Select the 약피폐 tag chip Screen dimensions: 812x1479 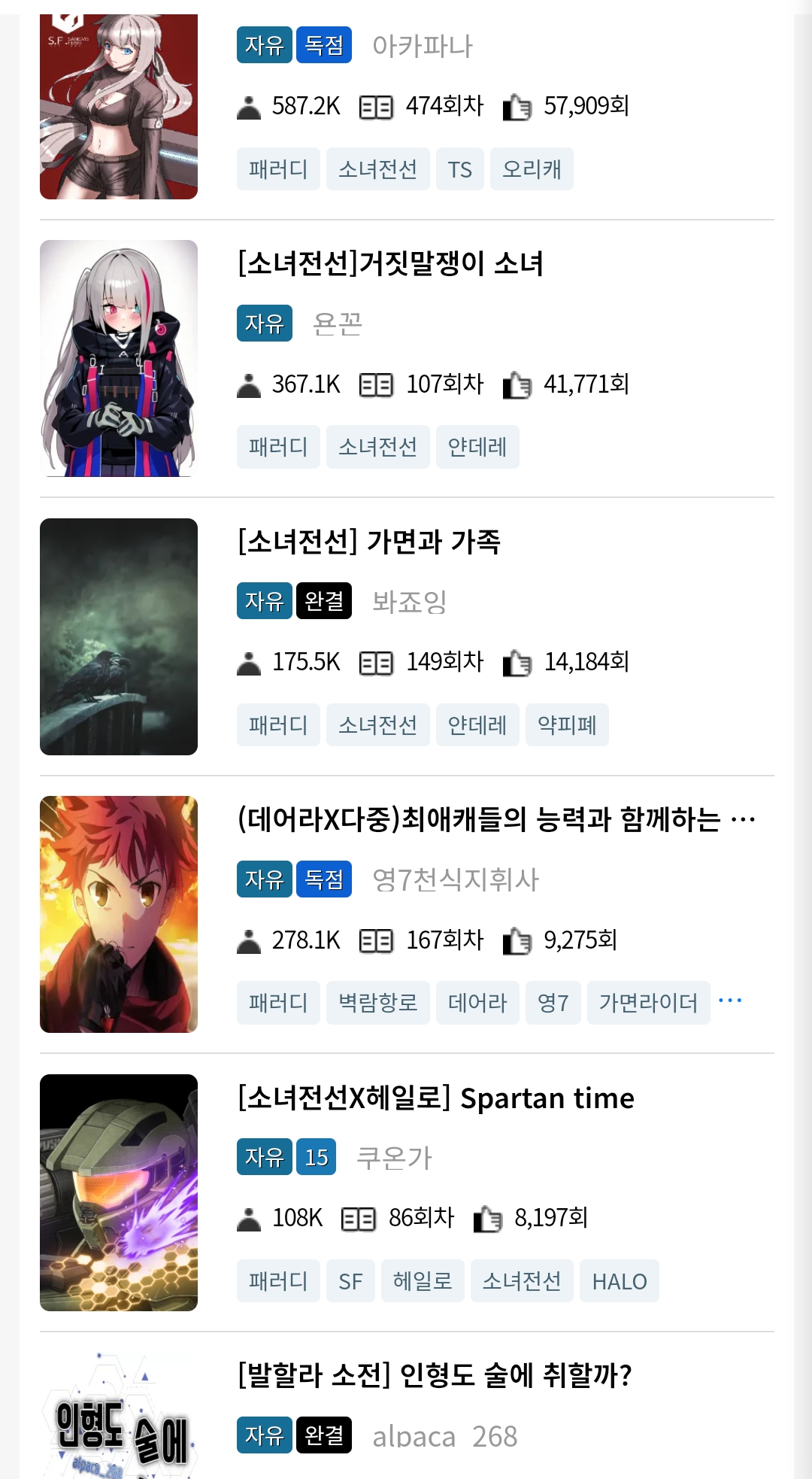[566, 725]
